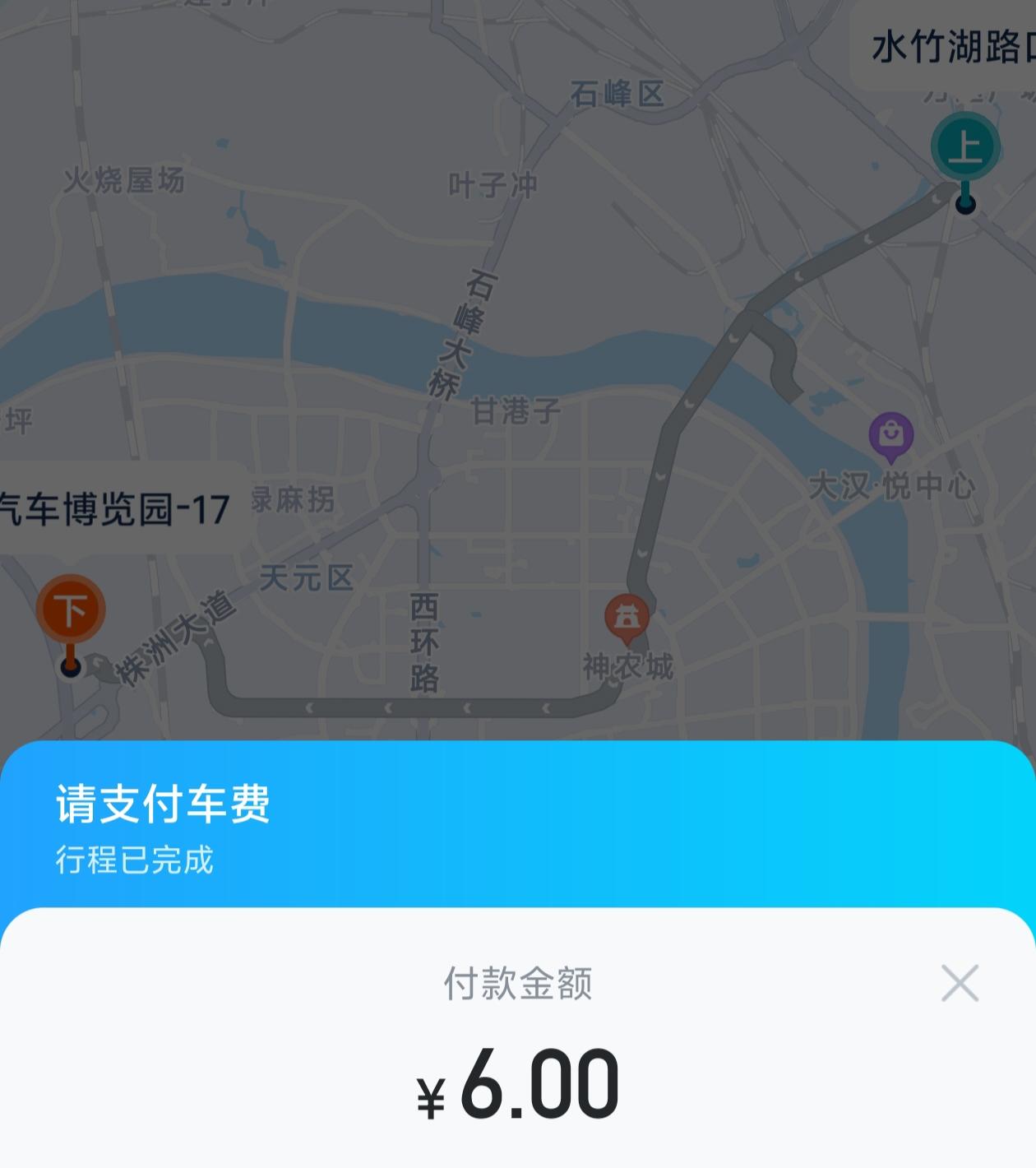Tap the shopping bag symbol inside purple marker
The image size is (1036, 1168).
pos(890,431)
